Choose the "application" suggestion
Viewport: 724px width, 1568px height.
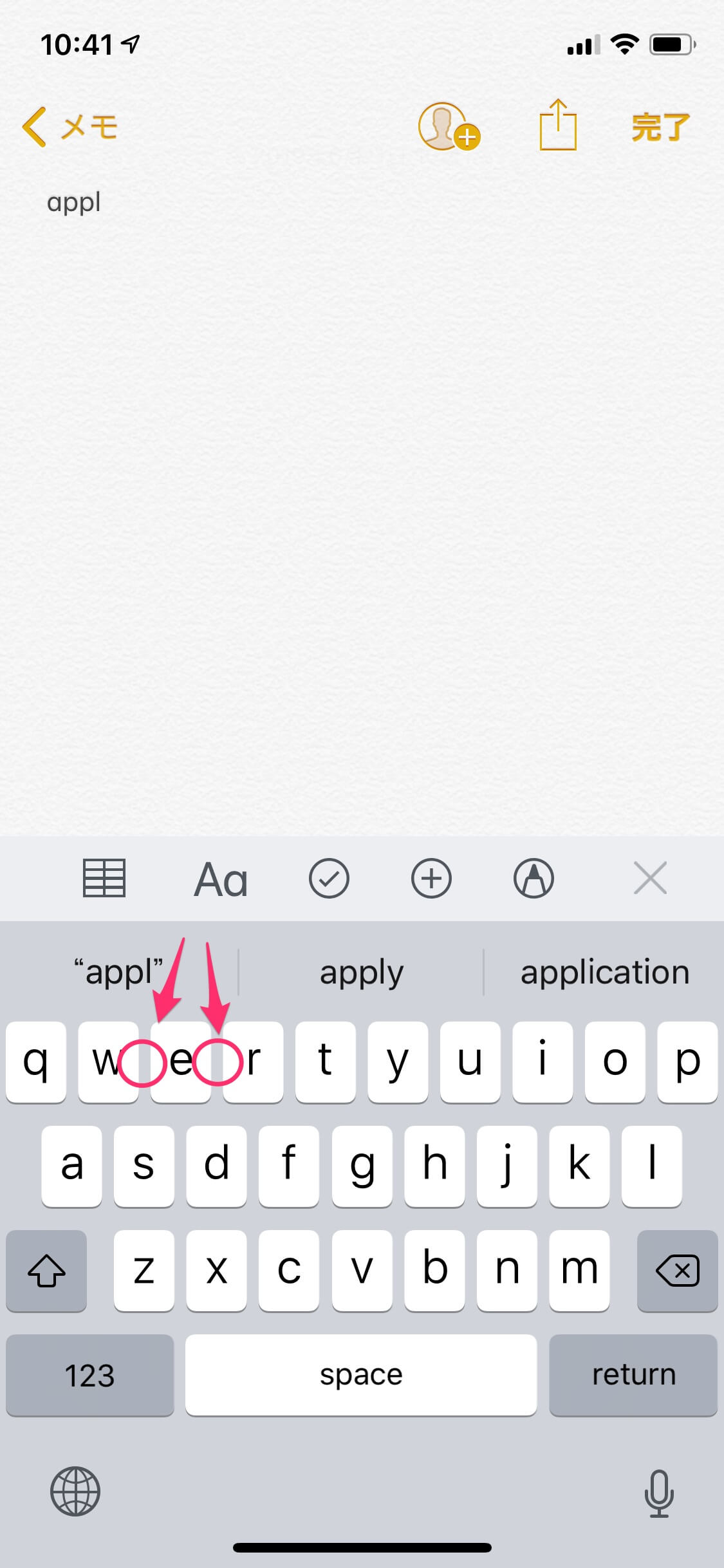pos(604,972)
